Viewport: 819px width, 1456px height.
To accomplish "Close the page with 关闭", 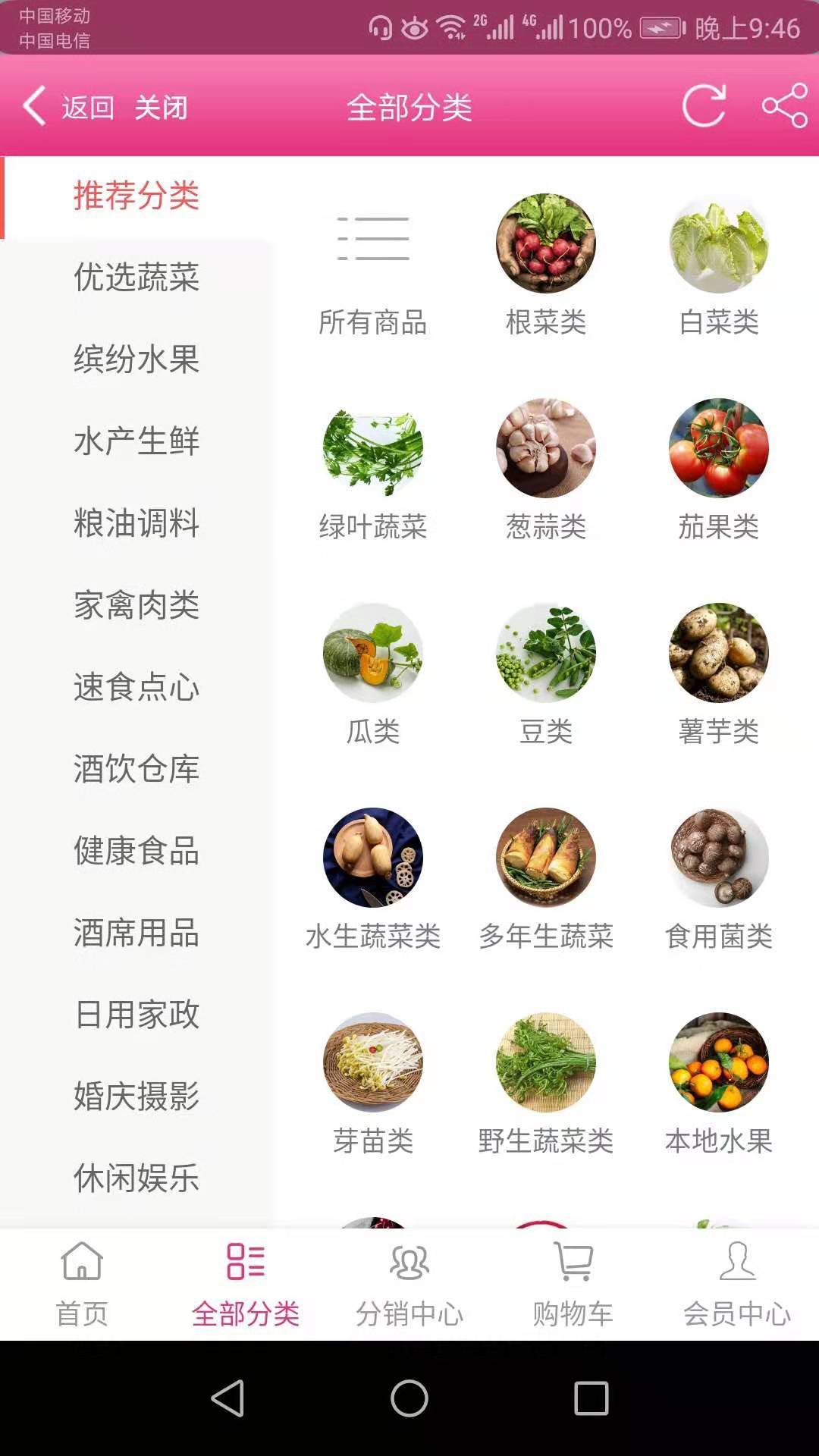I will (x=161, y=107).
